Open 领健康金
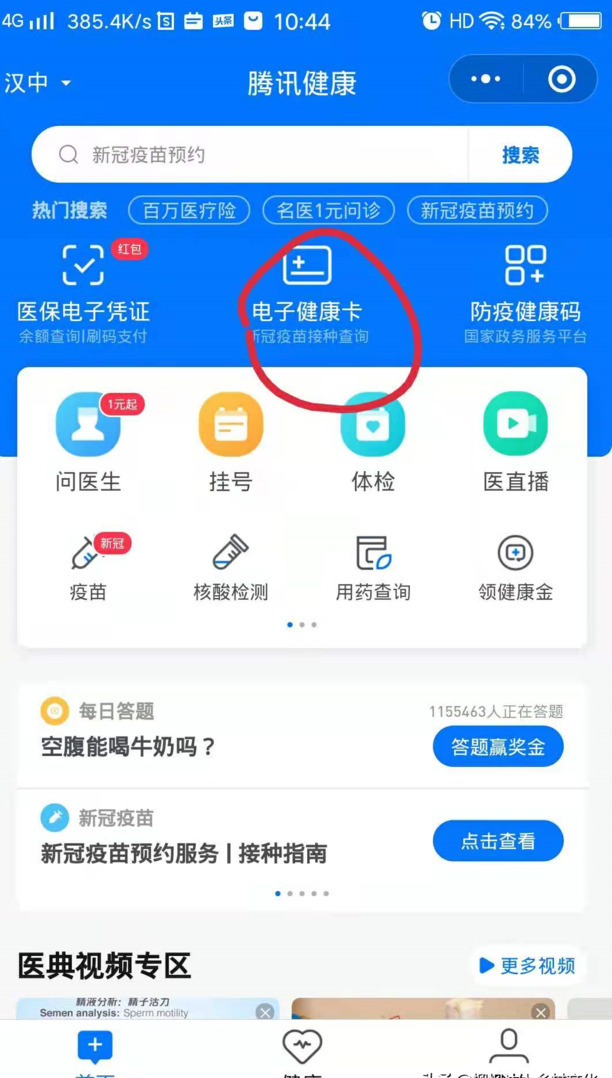The width and height of the screenshot is (612, 1078). pos(516,567)
